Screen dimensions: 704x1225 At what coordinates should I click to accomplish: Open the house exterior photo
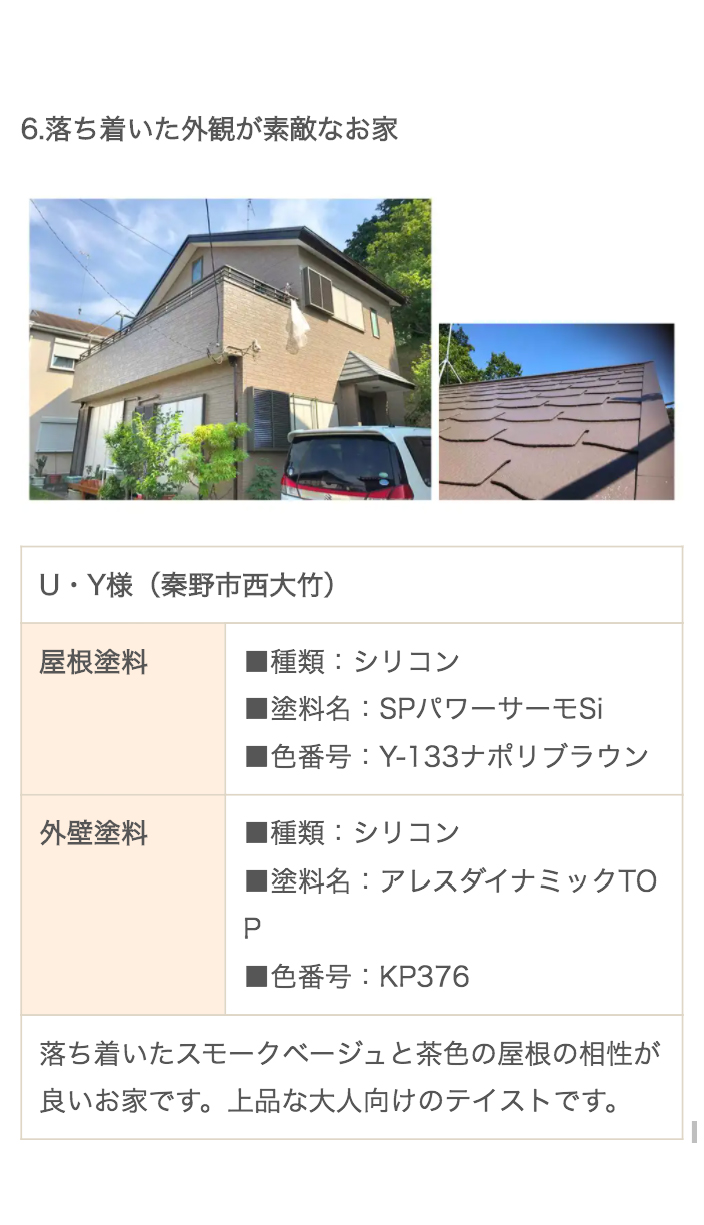coord(230,349)
